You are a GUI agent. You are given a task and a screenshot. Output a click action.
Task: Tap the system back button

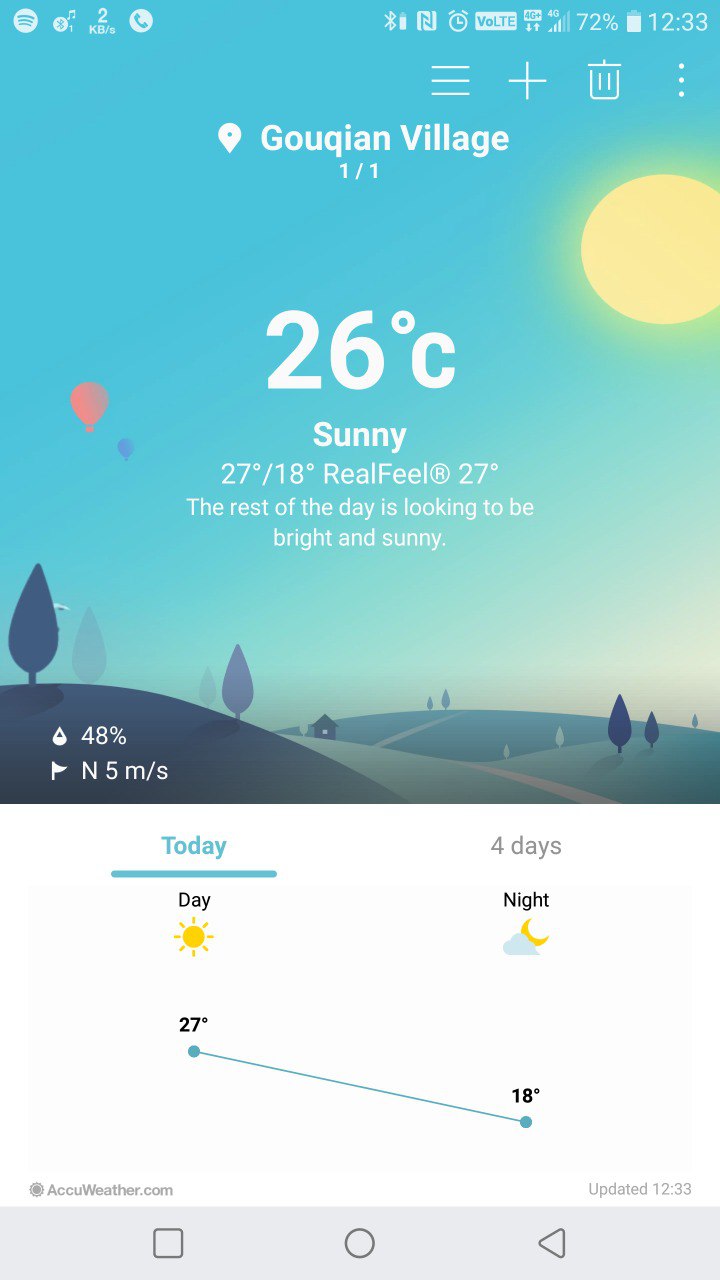(x=552, y=1243)
